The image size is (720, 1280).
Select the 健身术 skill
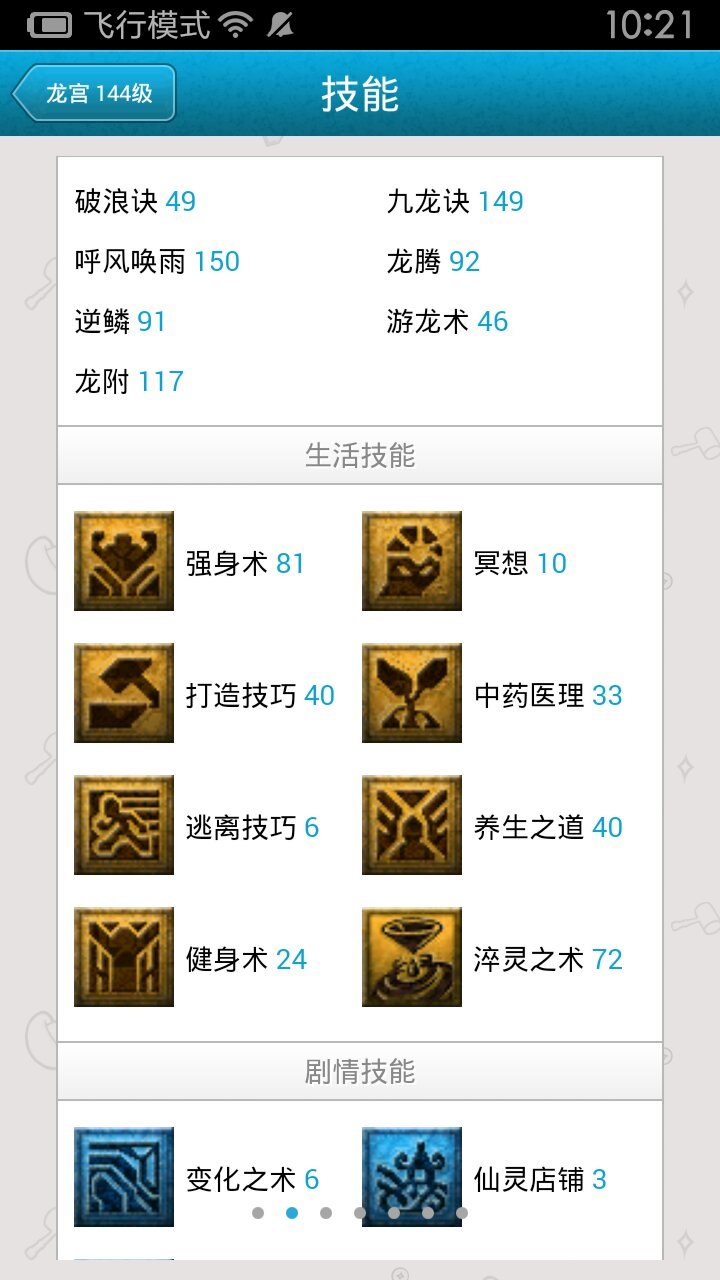pos(124,957)
